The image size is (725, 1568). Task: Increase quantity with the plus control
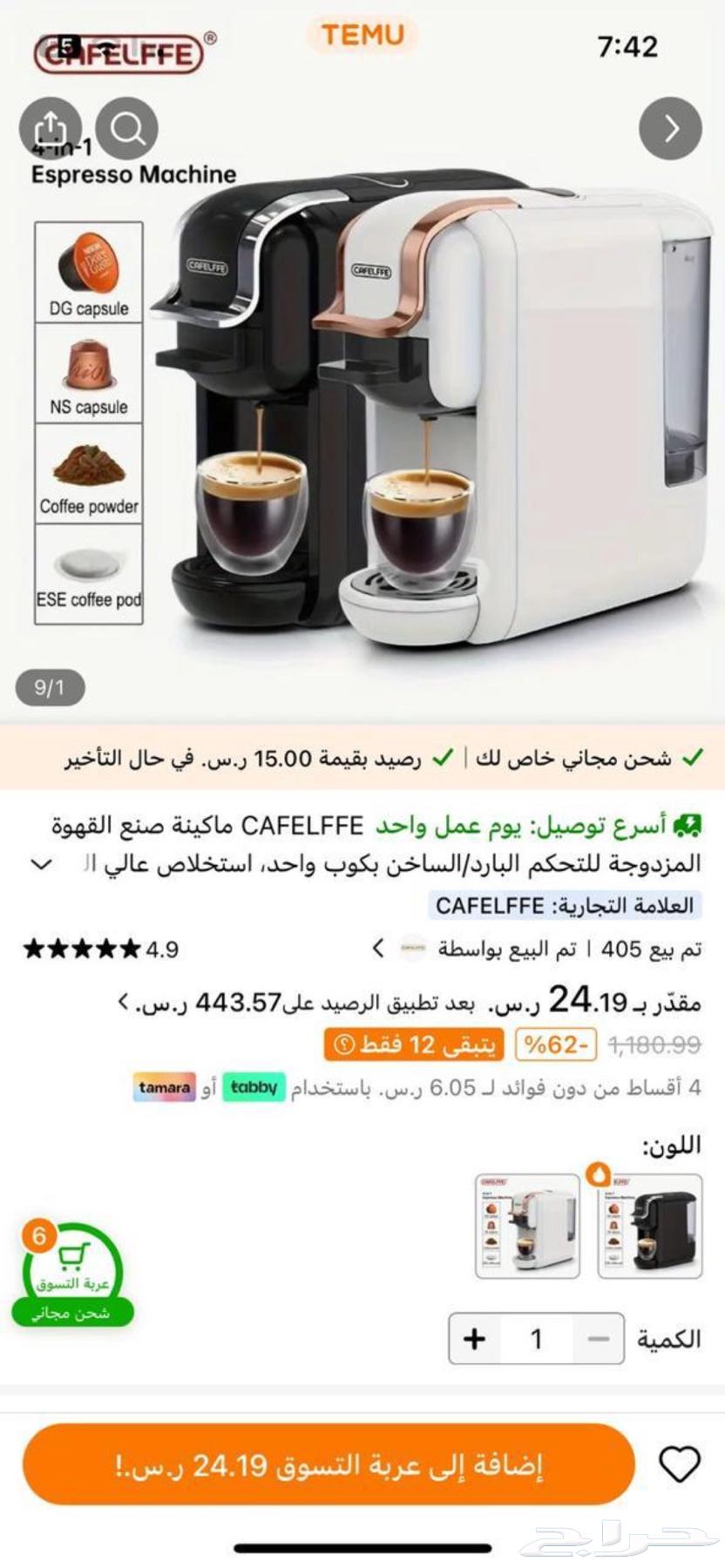[x=474, y=1339]
